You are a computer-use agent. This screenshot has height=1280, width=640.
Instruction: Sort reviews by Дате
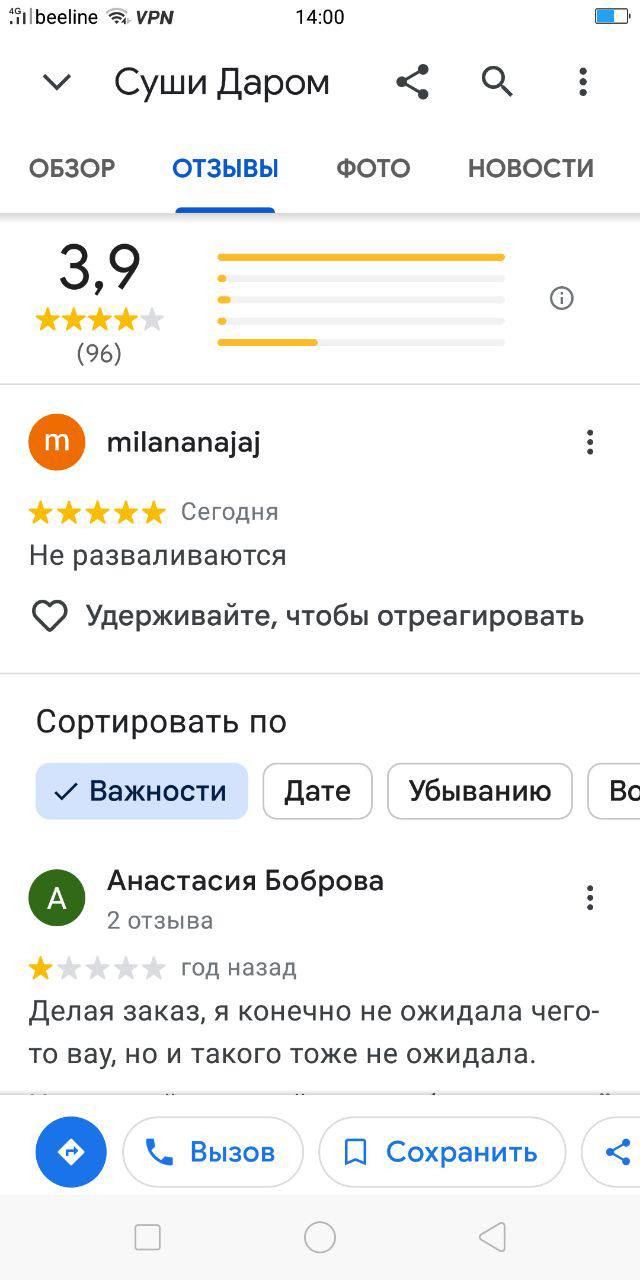317,791
